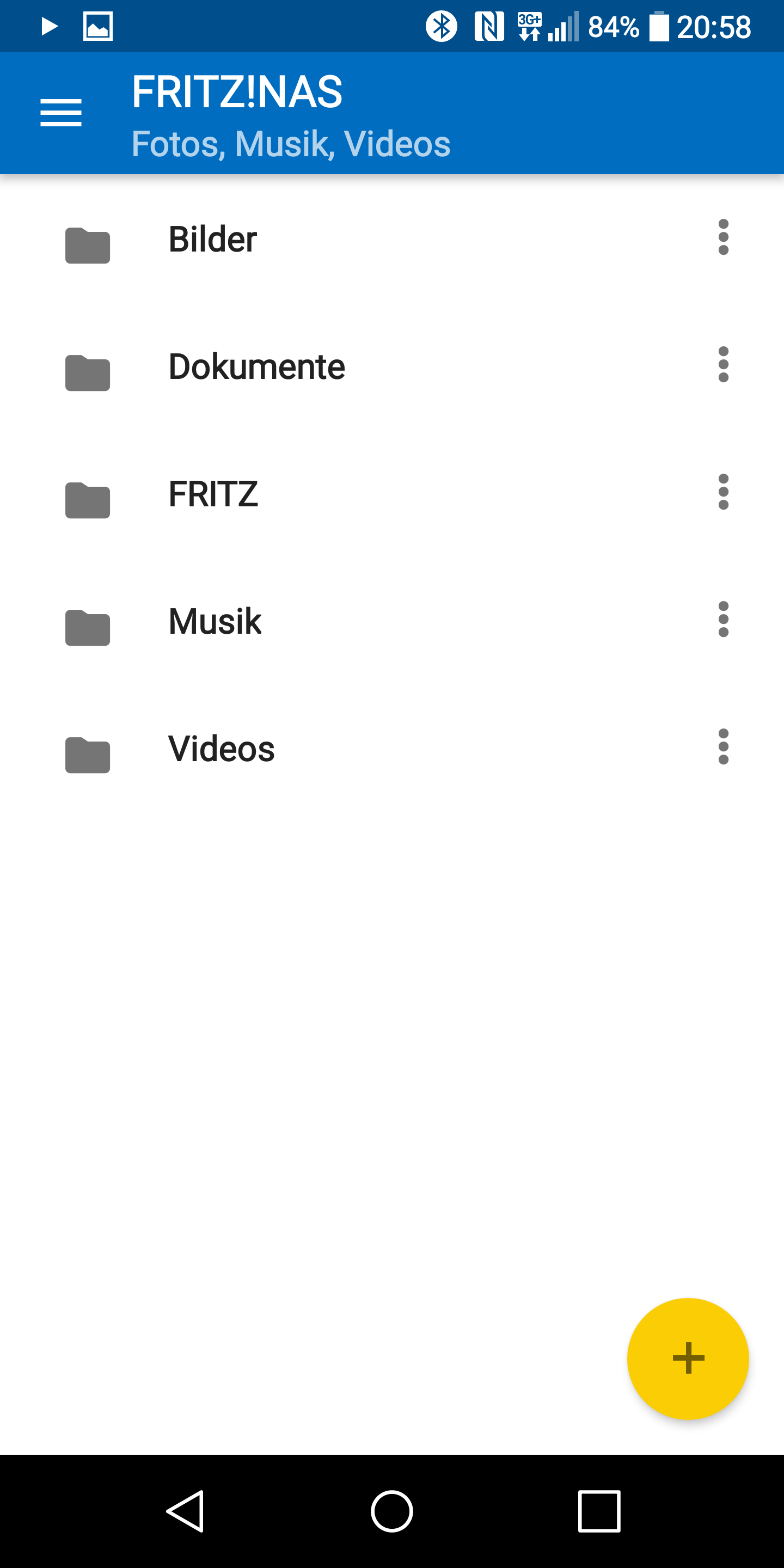
Task: Show more options for Musik folder
Action: (x=723, y=619)
